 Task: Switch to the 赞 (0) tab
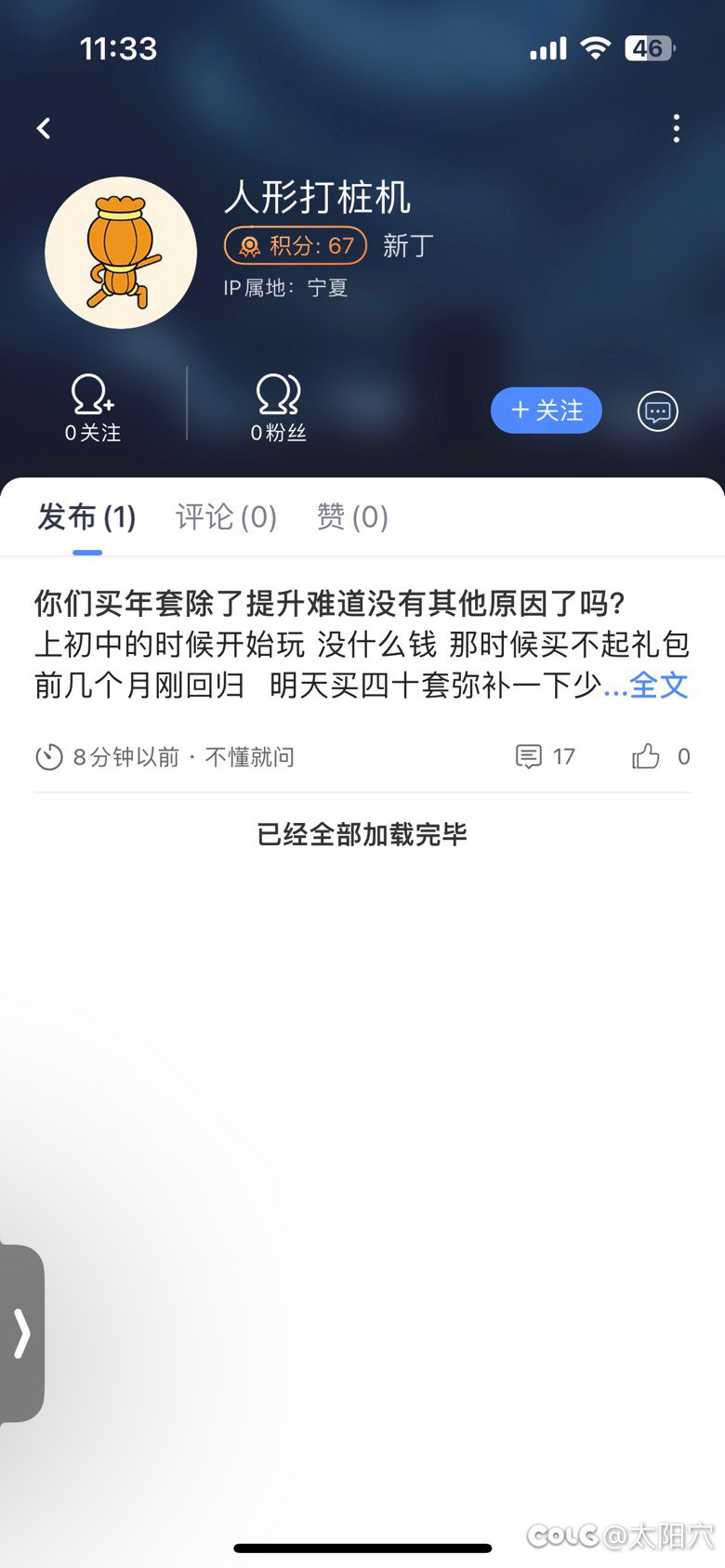click(352, 517)
